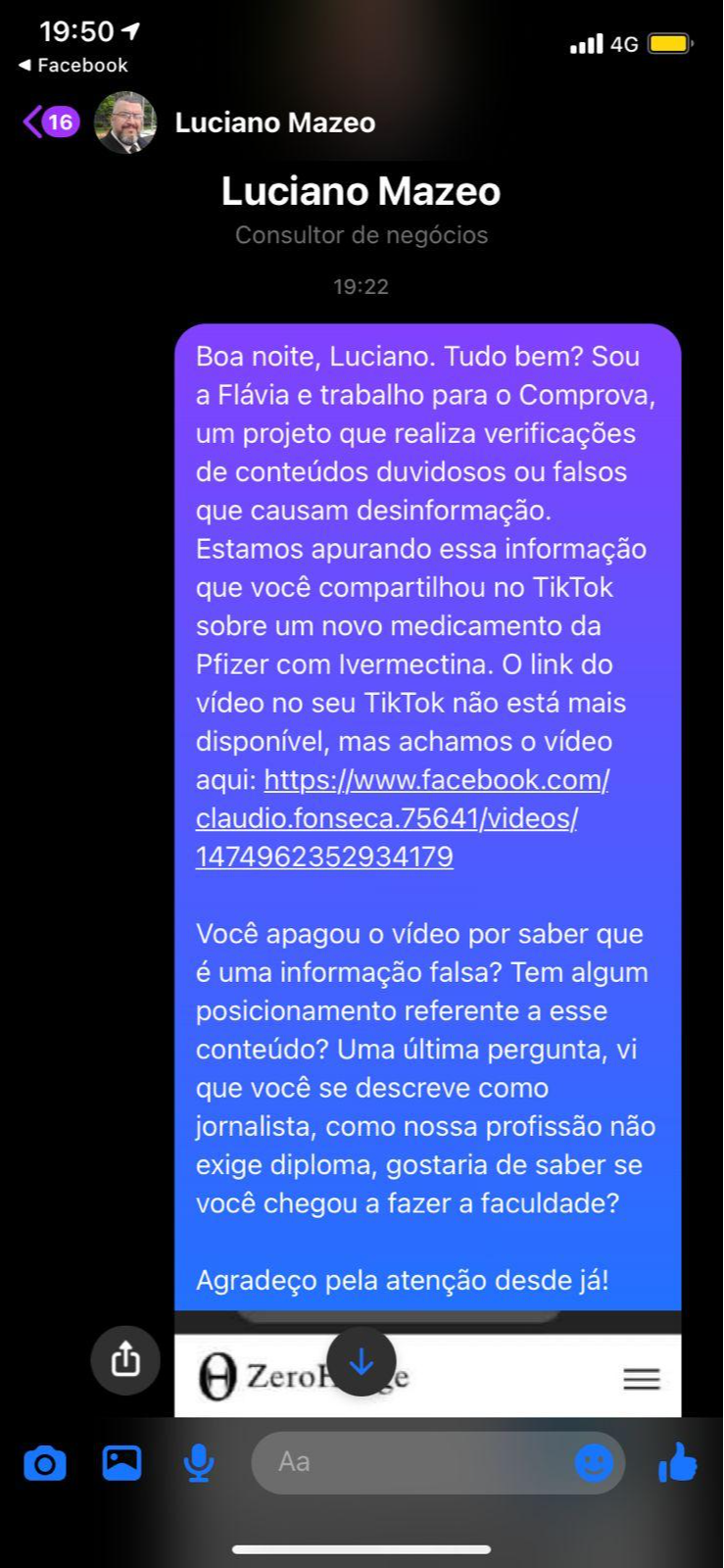This screenshot has width=724, height=1568.
Task: Open the emoji picker
Action: (594, 1463)
